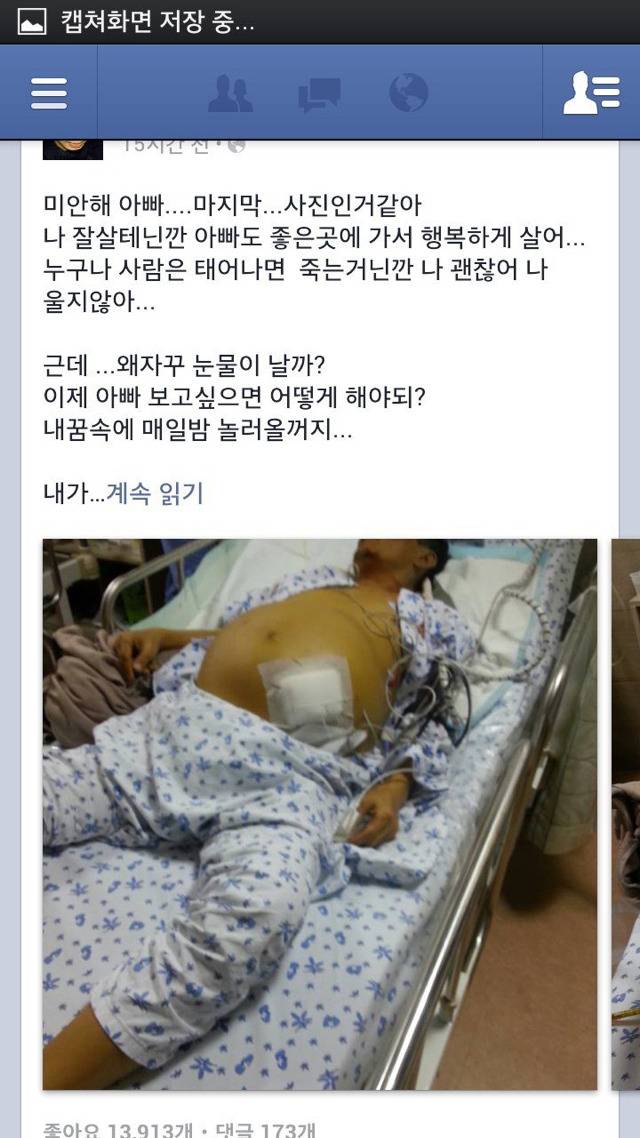The width and height of the screenshot is (640, 1138).
Task: Open the poster's profile picture
Action: point(72,149)
